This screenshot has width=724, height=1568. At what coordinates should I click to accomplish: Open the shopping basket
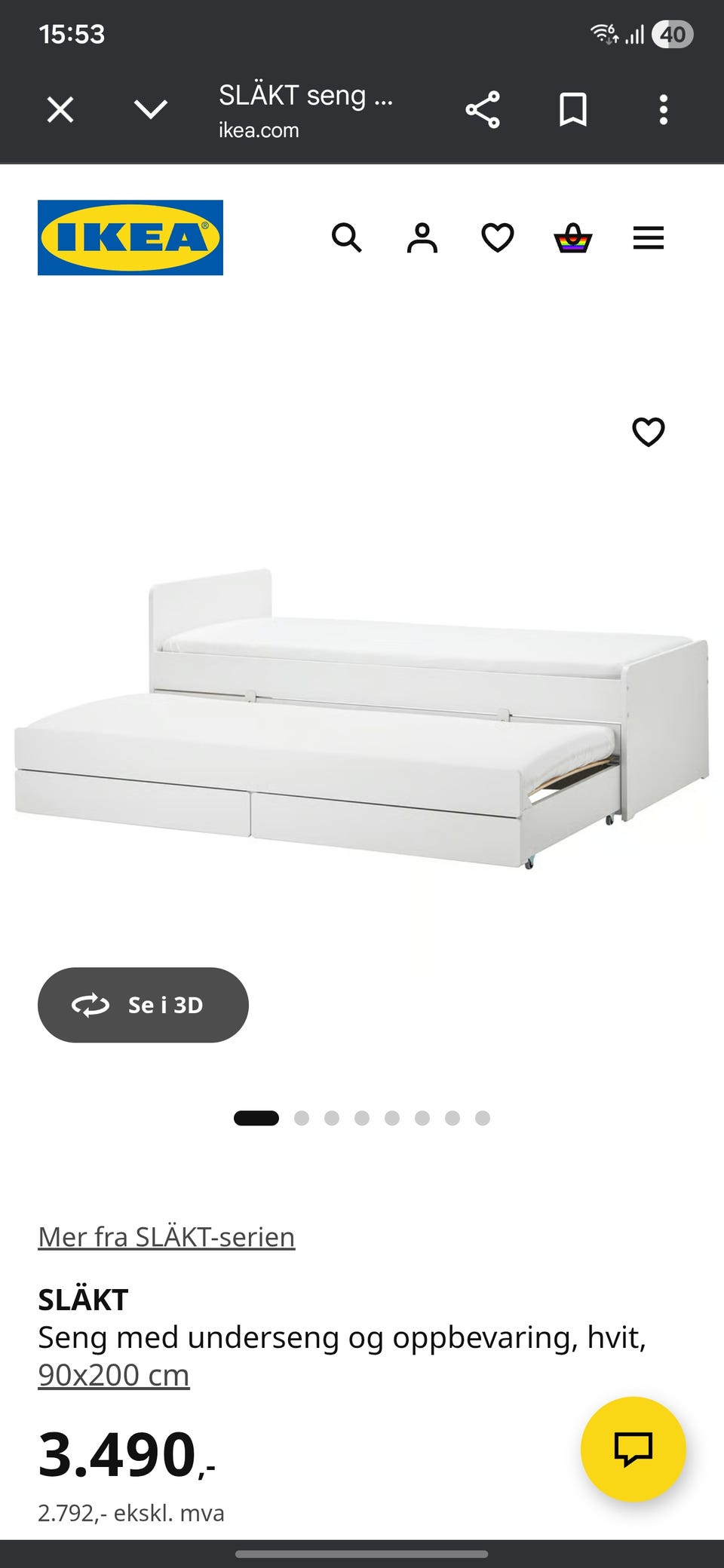[573, 237]
